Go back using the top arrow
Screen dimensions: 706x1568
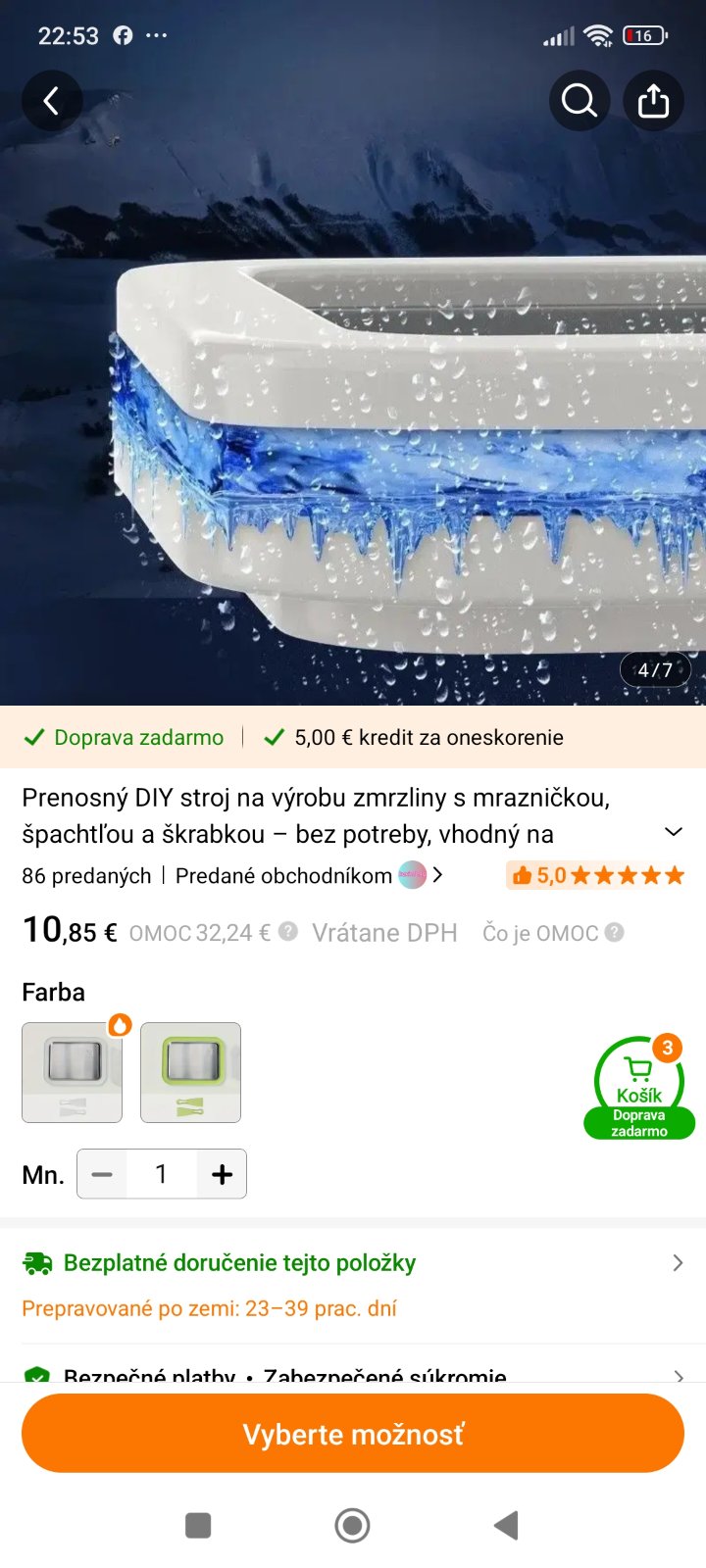51,100
